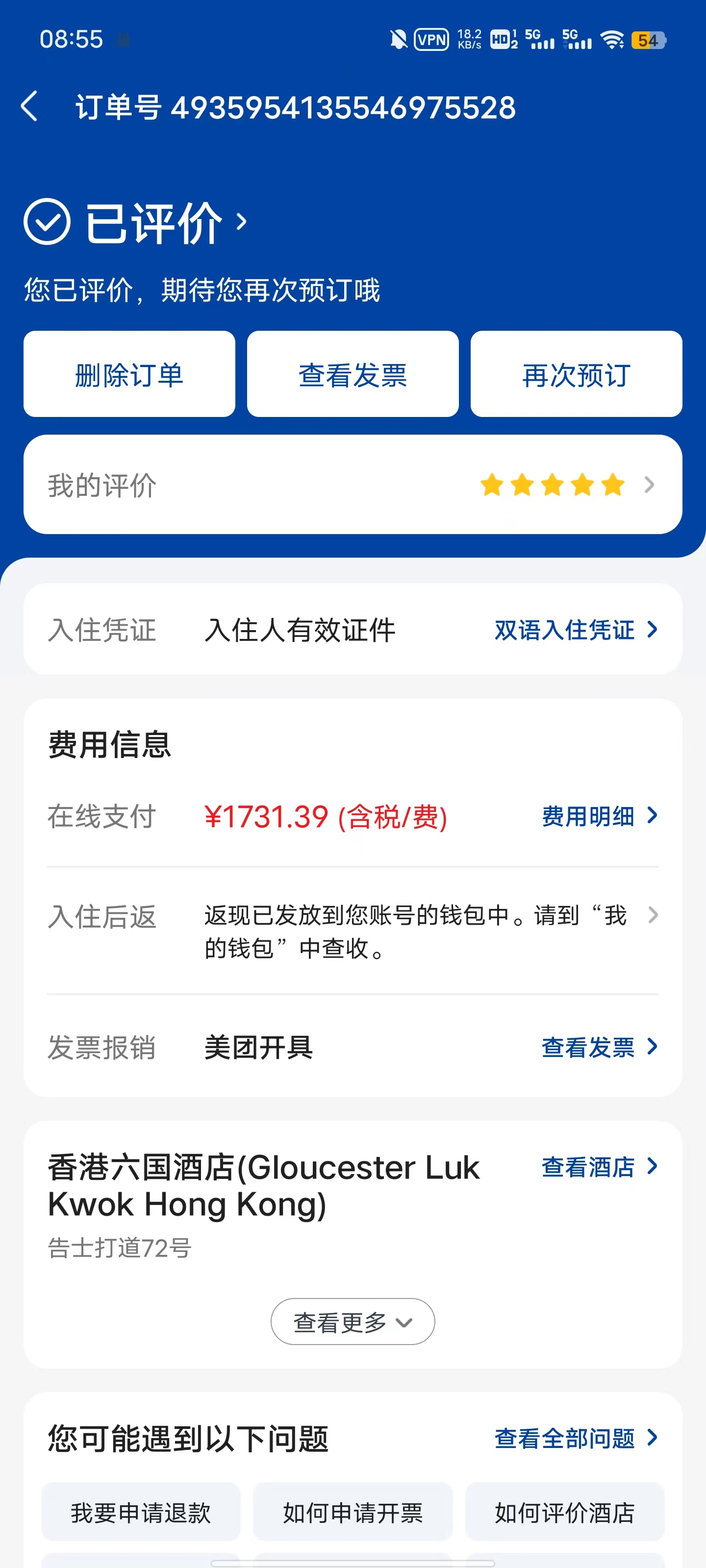View hotel via 查看酒店 link
706x1568 pixels.
coord(599,1166)
